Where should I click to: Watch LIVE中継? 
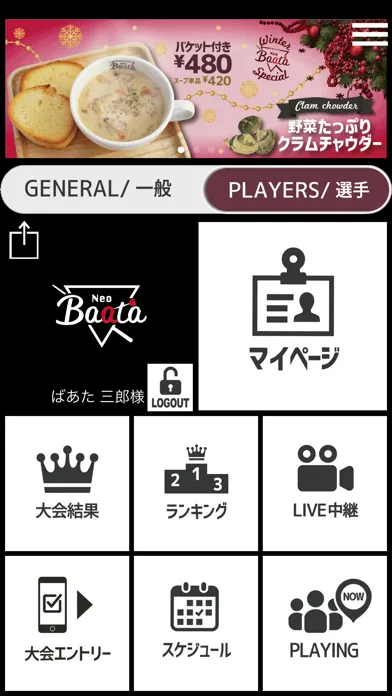coord(325,483)
